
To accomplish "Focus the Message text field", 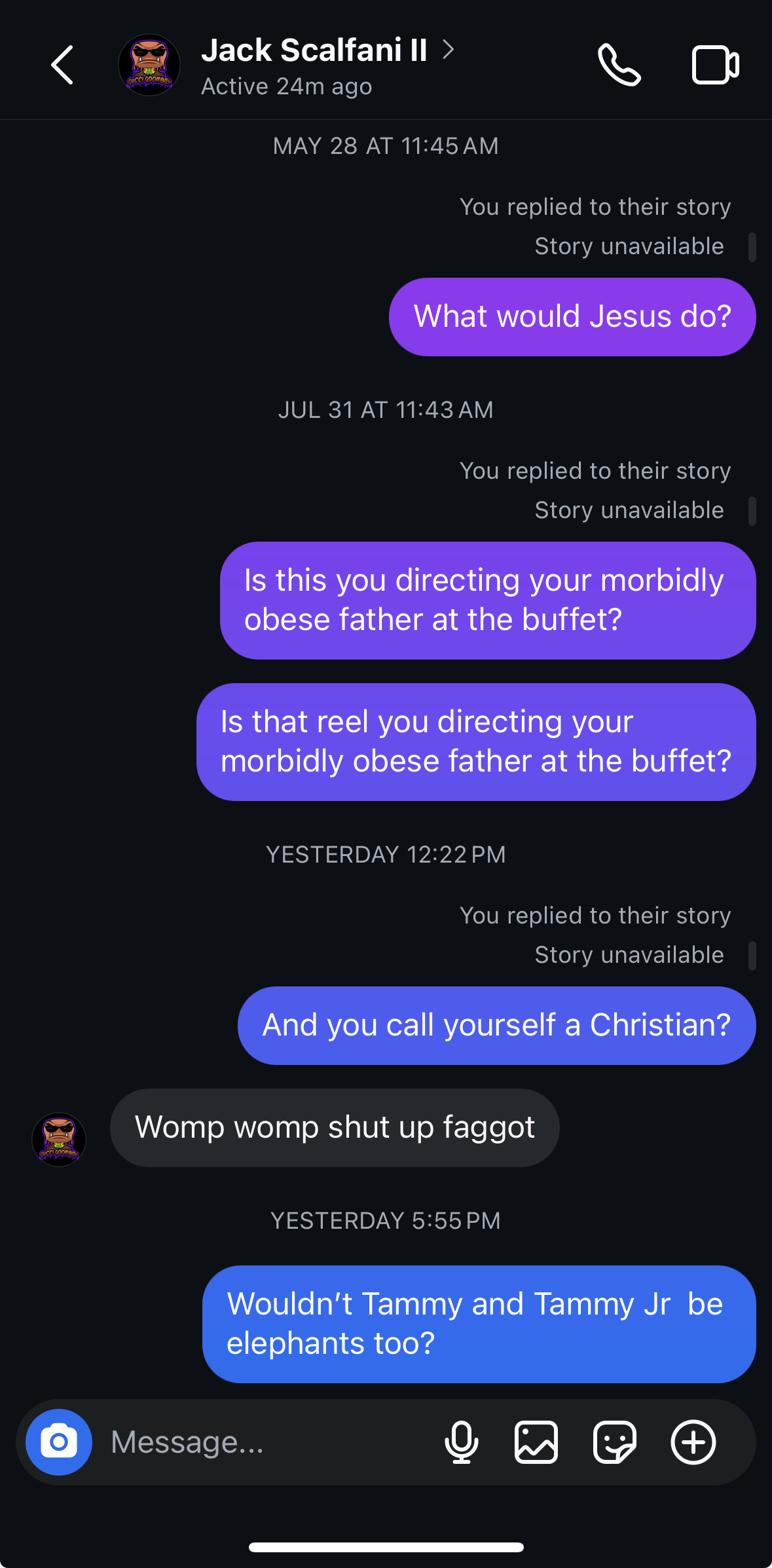I will [262, 1442].
